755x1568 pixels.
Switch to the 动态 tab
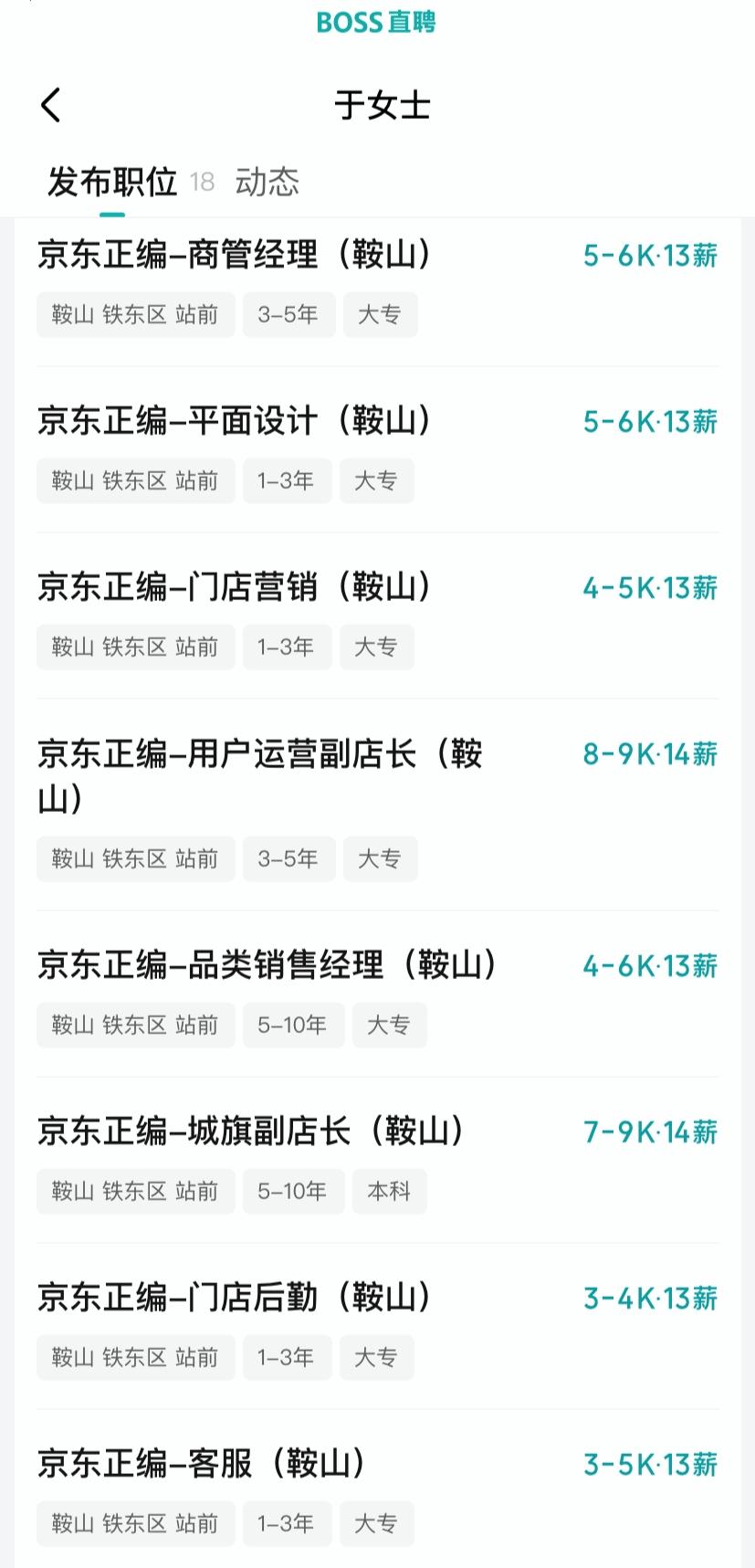tap(268, 182)
